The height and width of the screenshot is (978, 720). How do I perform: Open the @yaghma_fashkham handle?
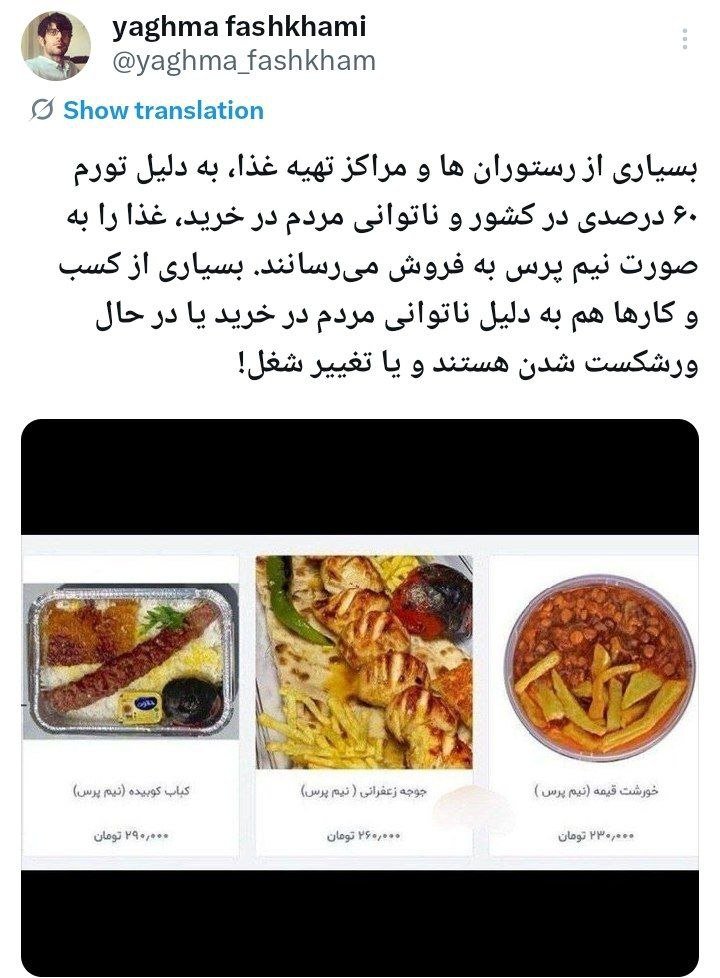[x=243, y=61]
